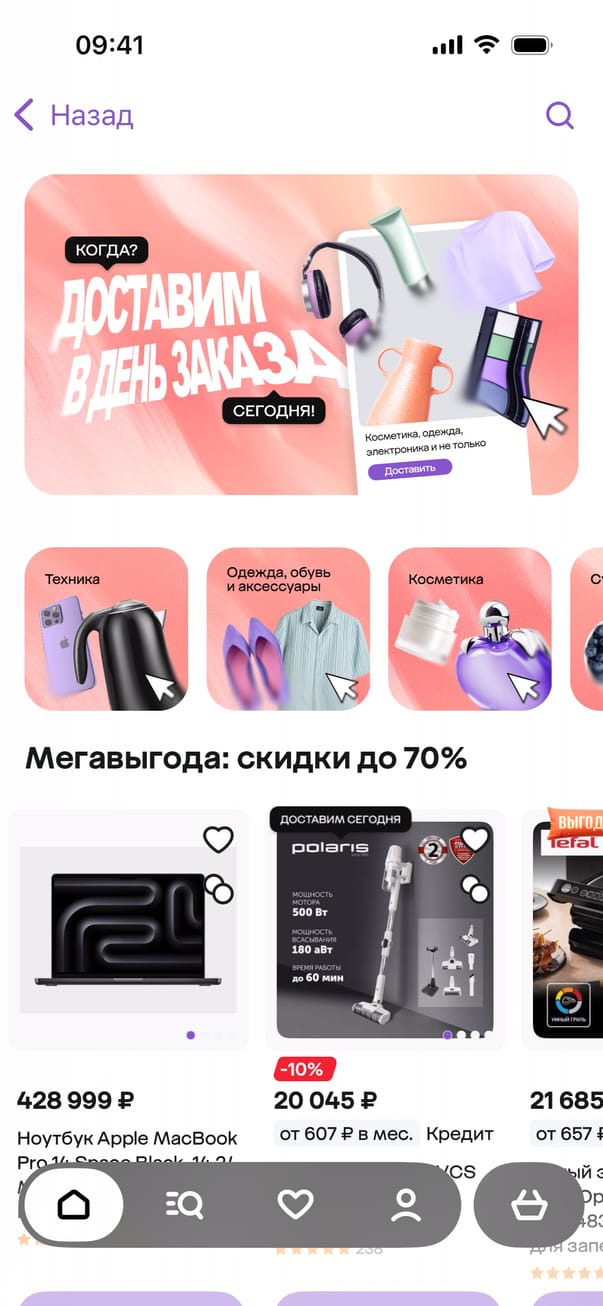Open the search magnifier icon

[559, 115]
